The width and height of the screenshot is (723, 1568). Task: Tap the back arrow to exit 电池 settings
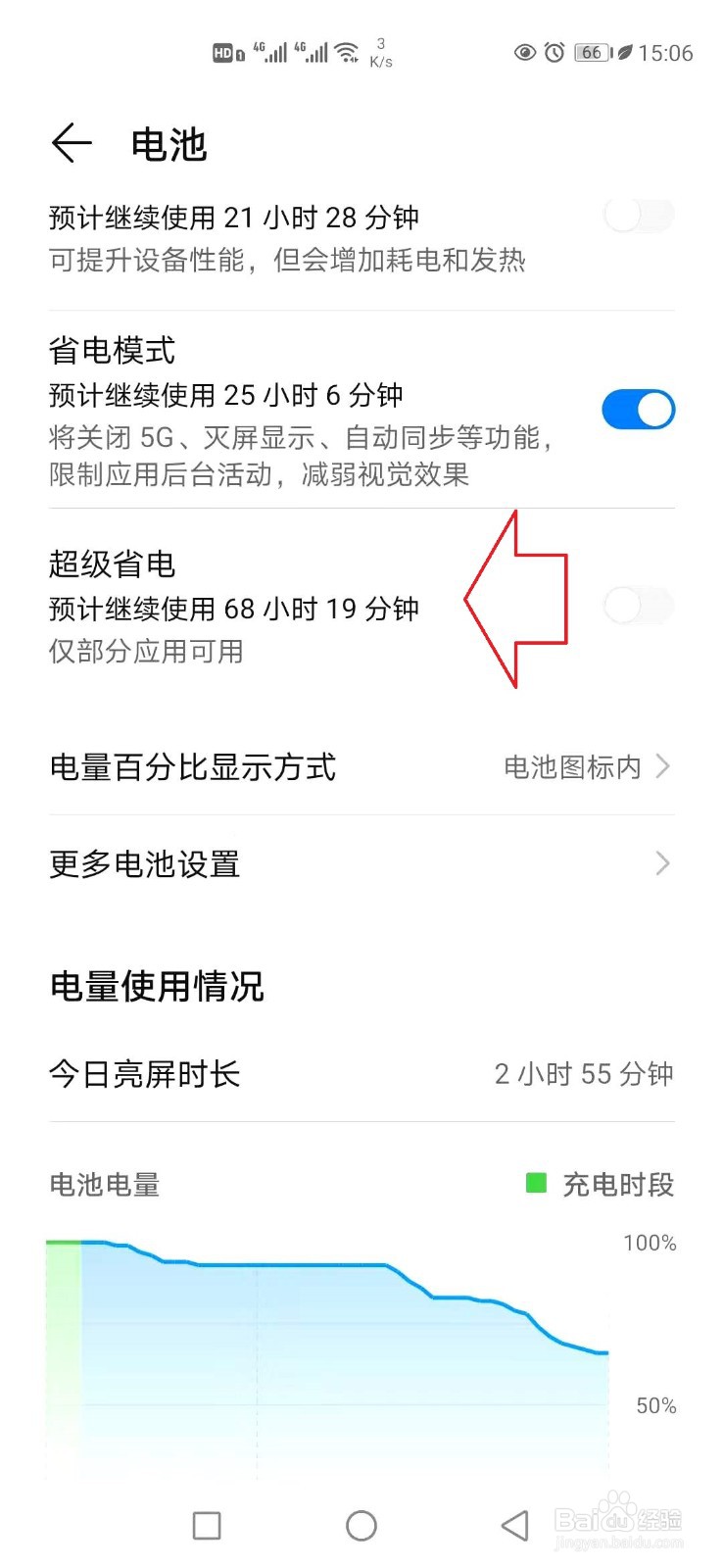click(71, 143)
